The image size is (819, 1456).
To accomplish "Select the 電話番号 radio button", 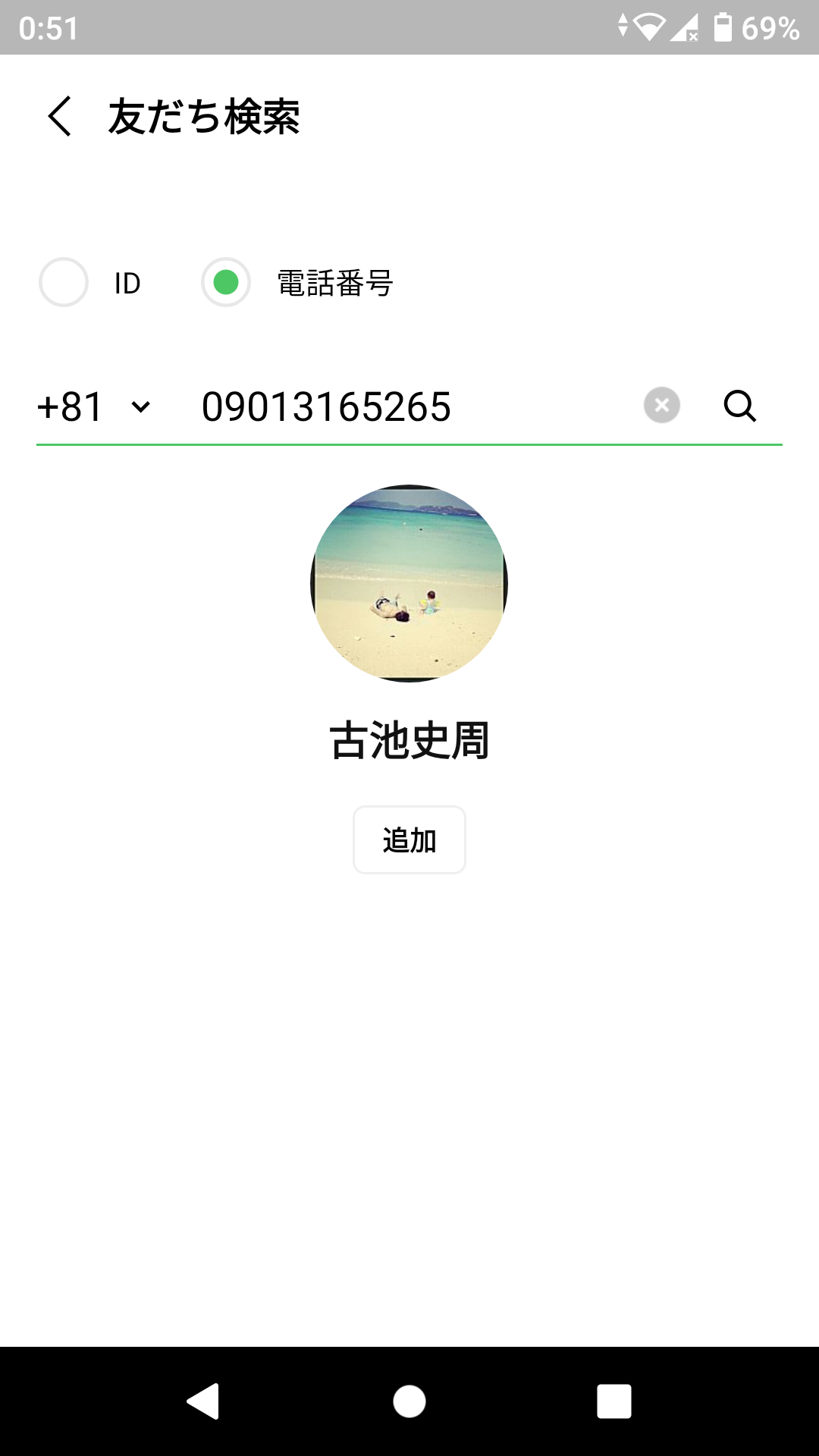I will pos(226,282).
